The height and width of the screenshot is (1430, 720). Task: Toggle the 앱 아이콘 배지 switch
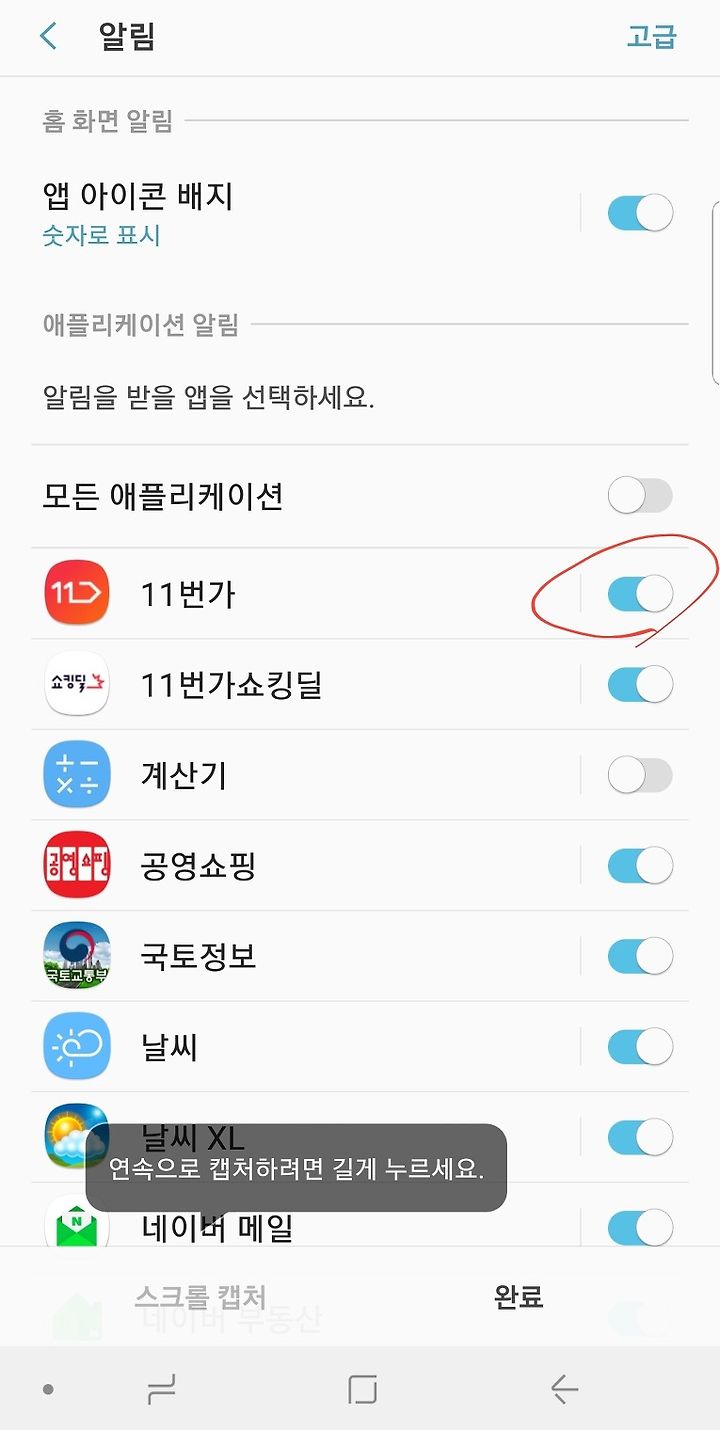640,213
